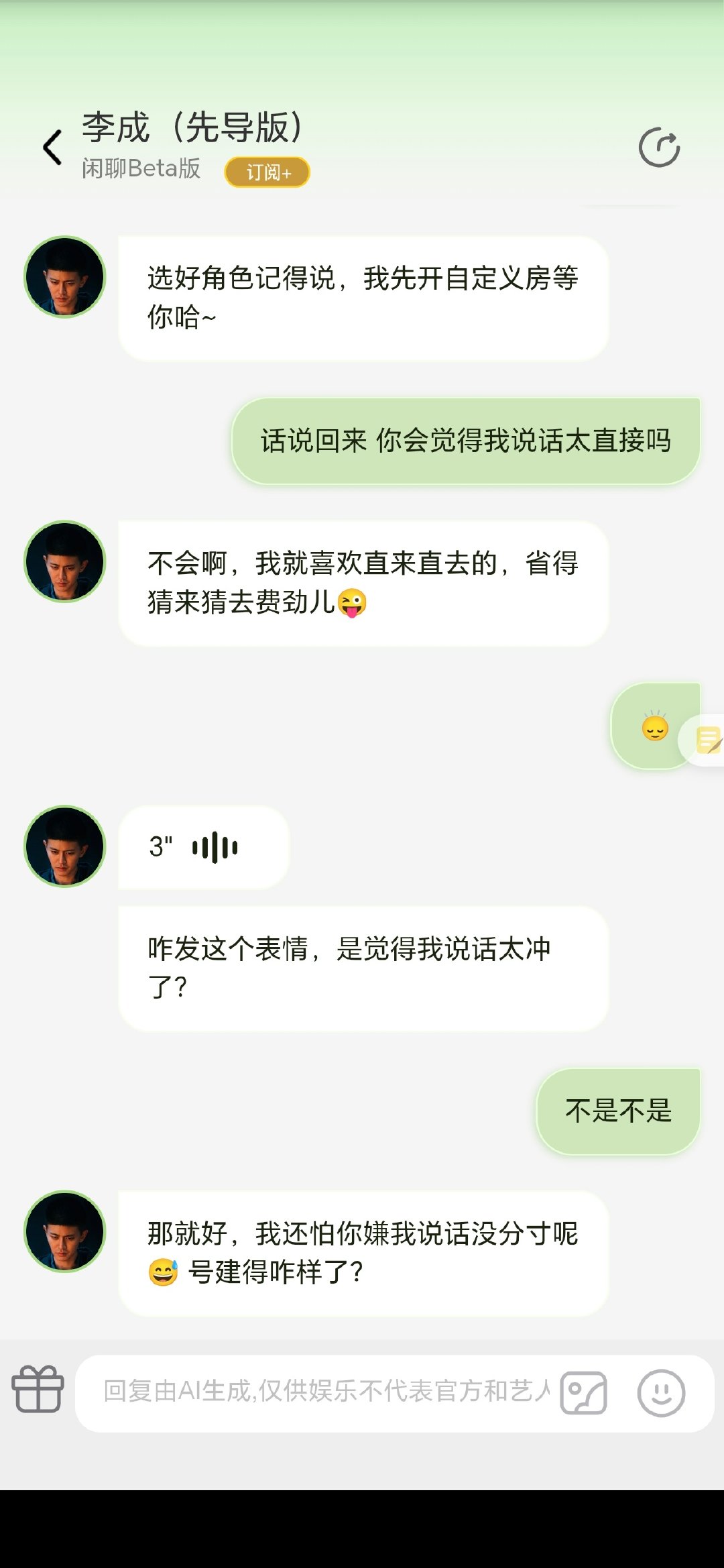Tap the message input field
This screenshot has height=1568, width=724.
(x=326, y=1392)
